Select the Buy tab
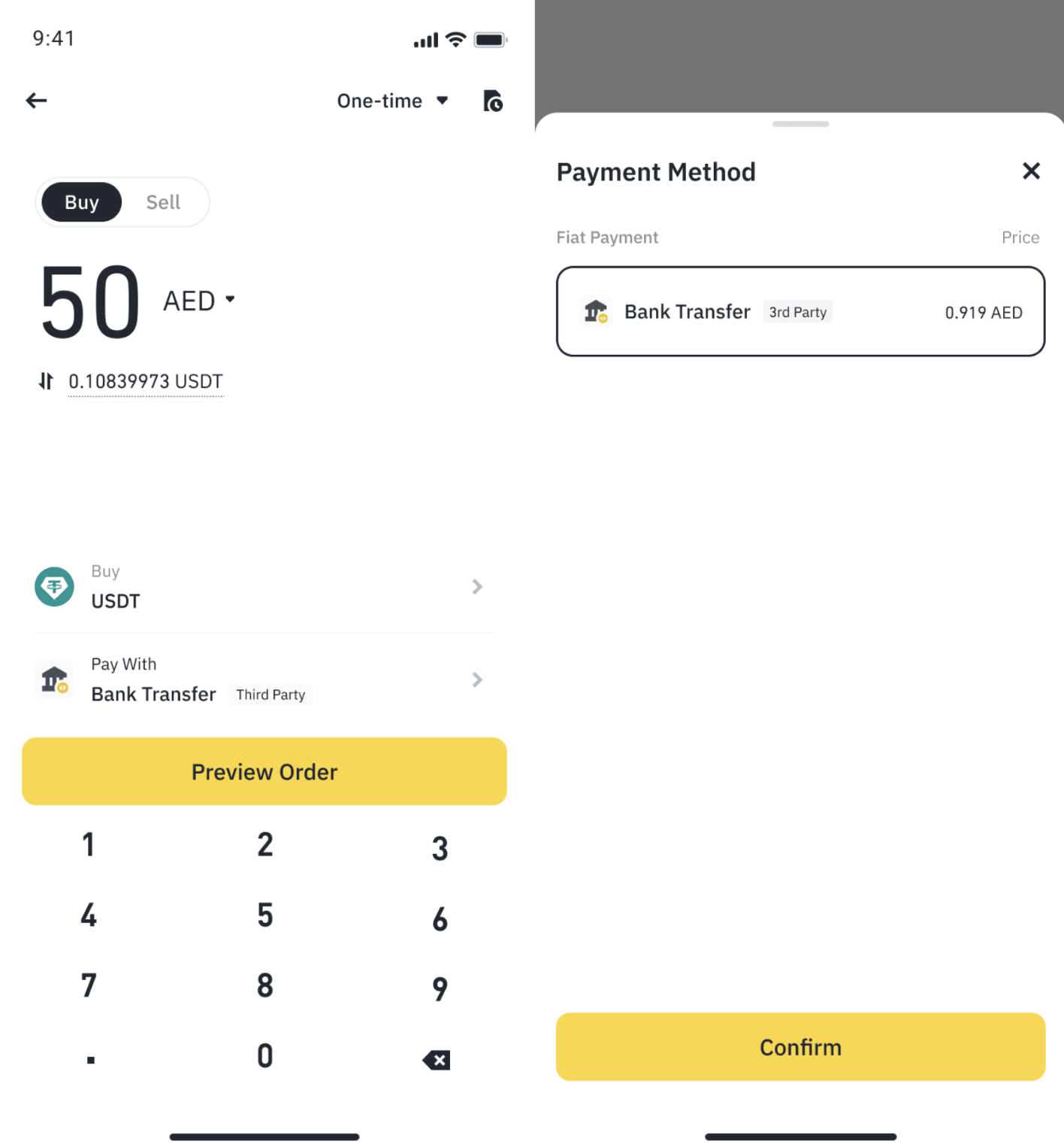 coord(82,202)
